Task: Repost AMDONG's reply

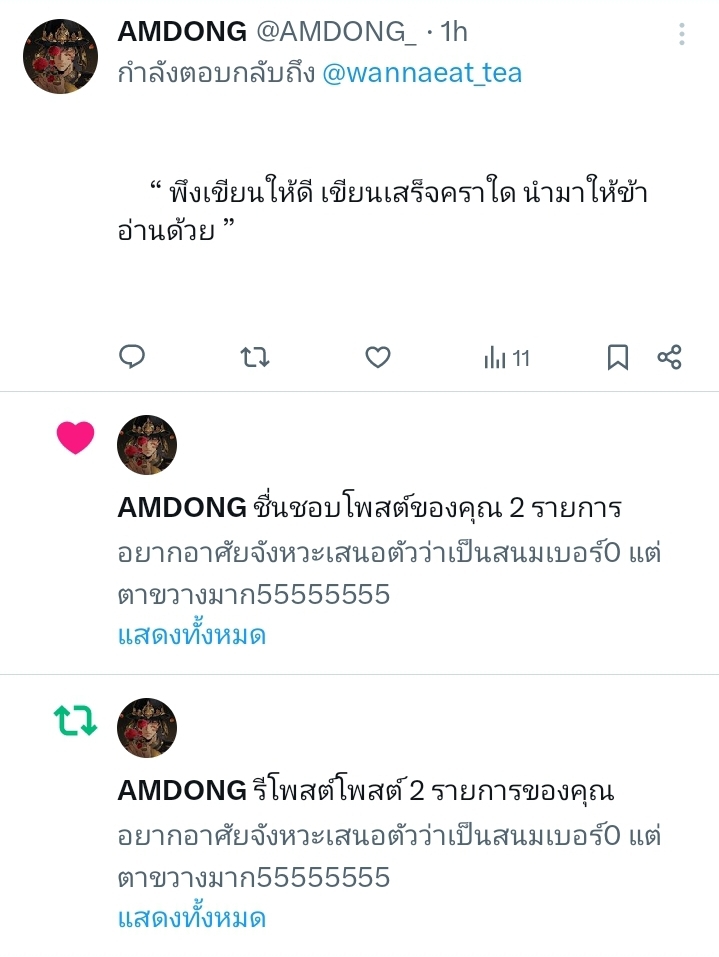Action: point(255,357)
